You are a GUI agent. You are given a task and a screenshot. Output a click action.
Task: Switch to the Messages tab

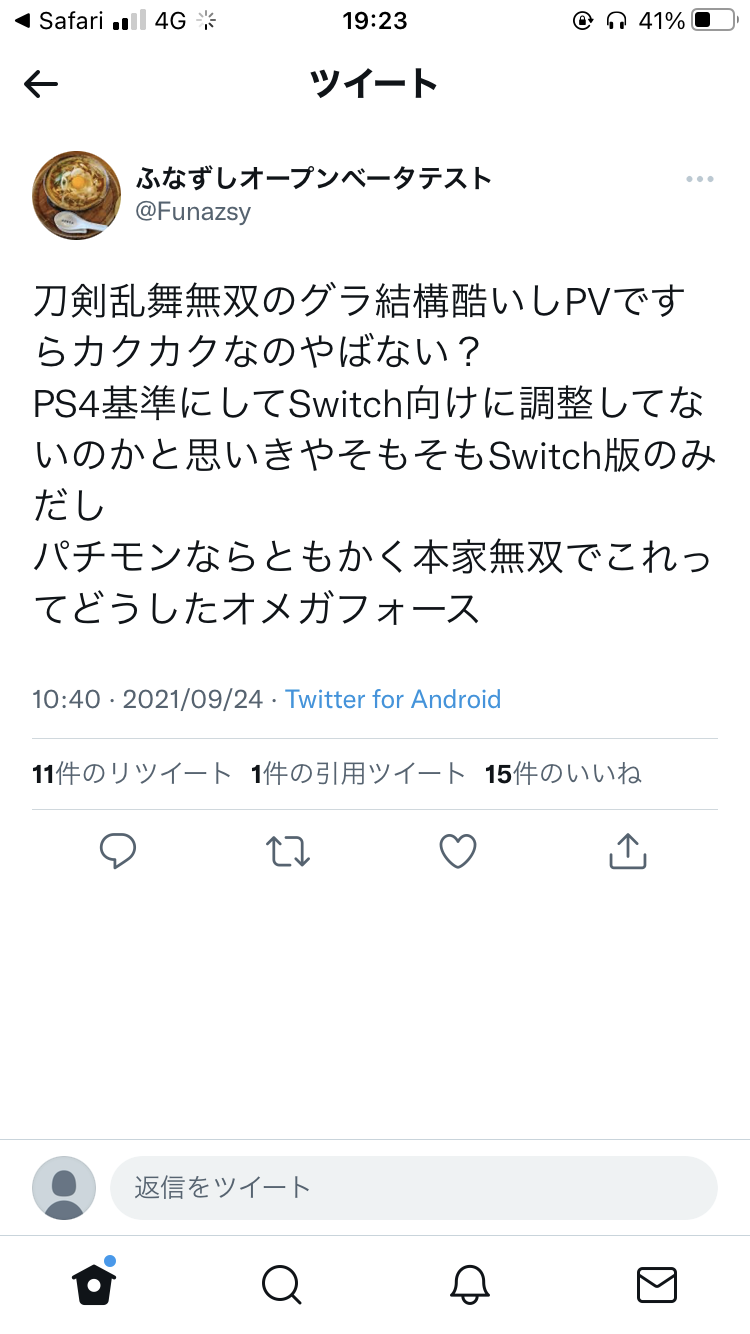[x=657, y=1284]
